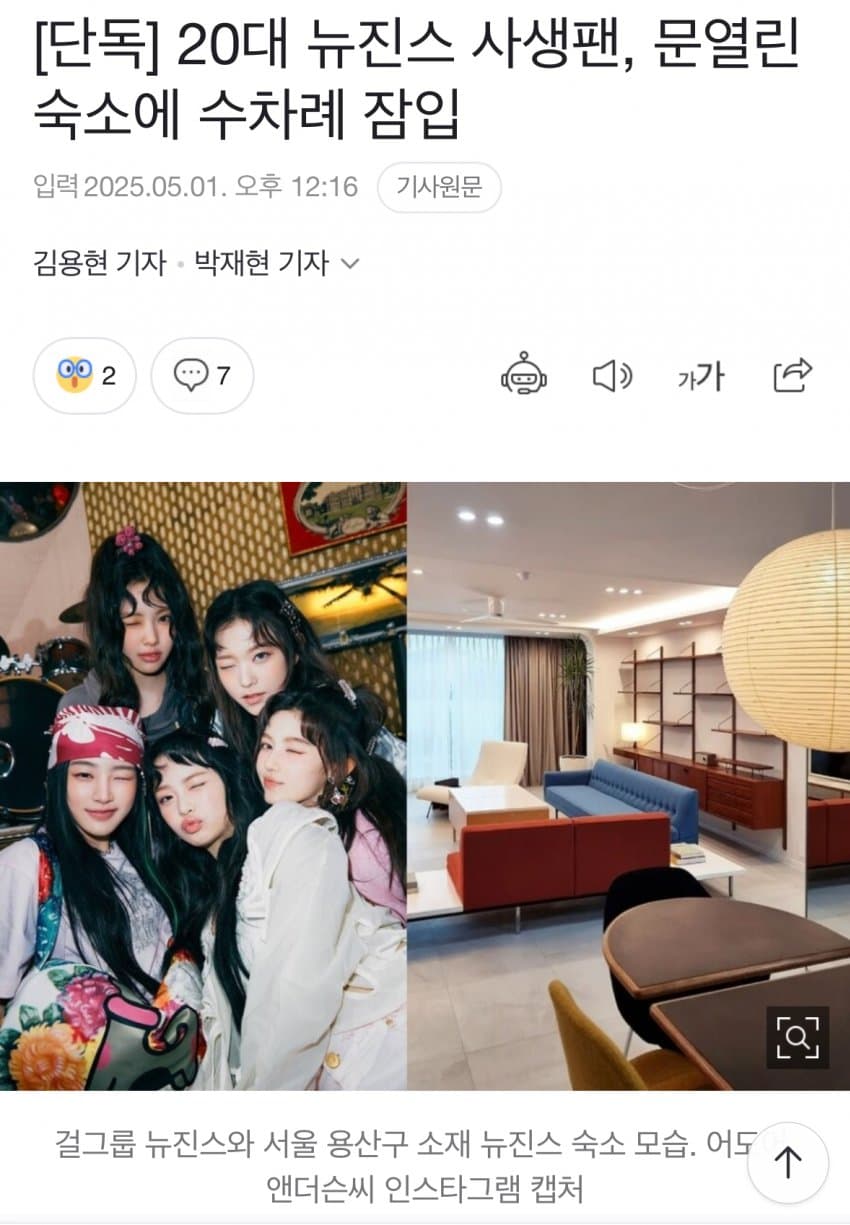Open reporter 박재현 기자's page
850x1225 pixels.
pyautogui.click(x=261, y=264)
